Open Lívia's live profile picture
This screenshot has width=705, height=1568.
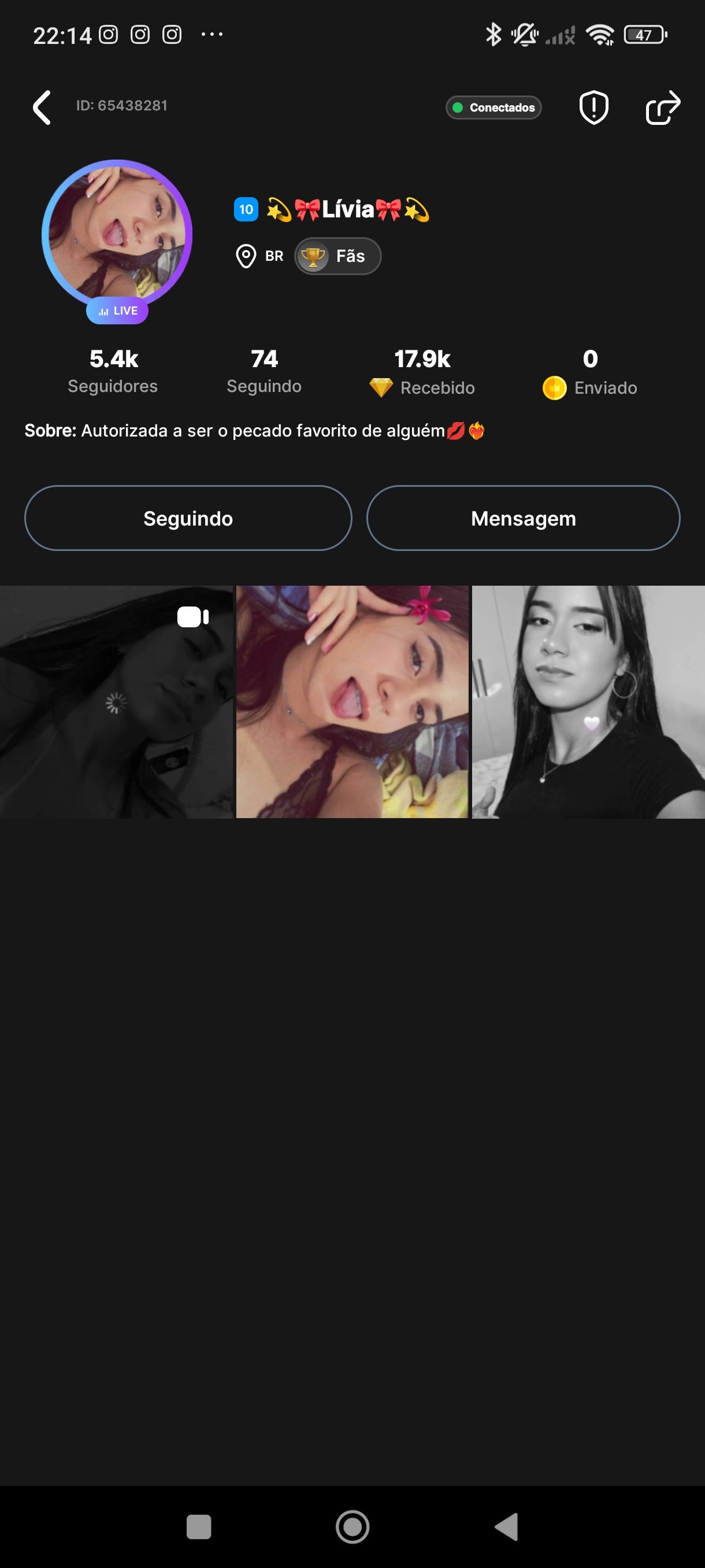coord(117,235)
